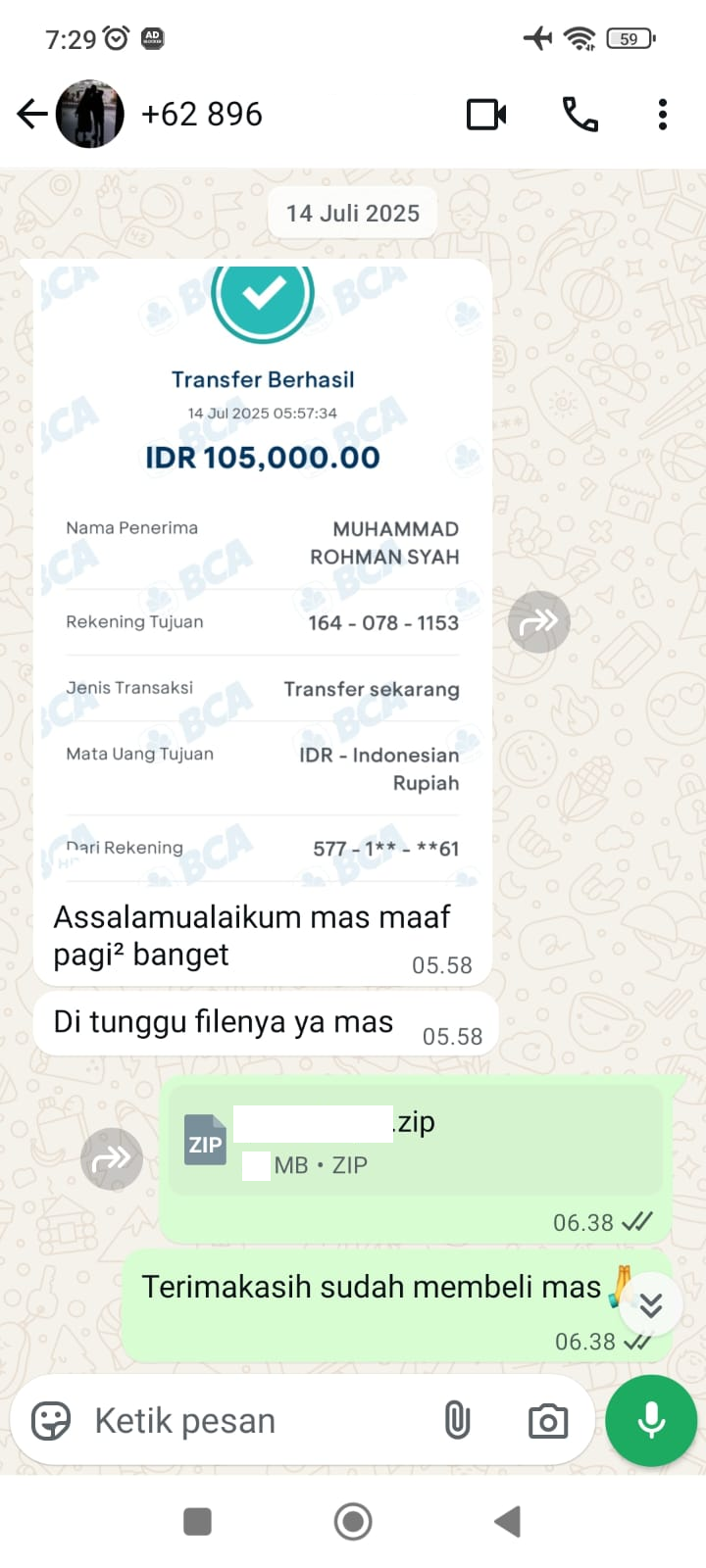
Task: Open the sent ZIP file attachment
Action: pyautogui.click(x=416, y=1141)
